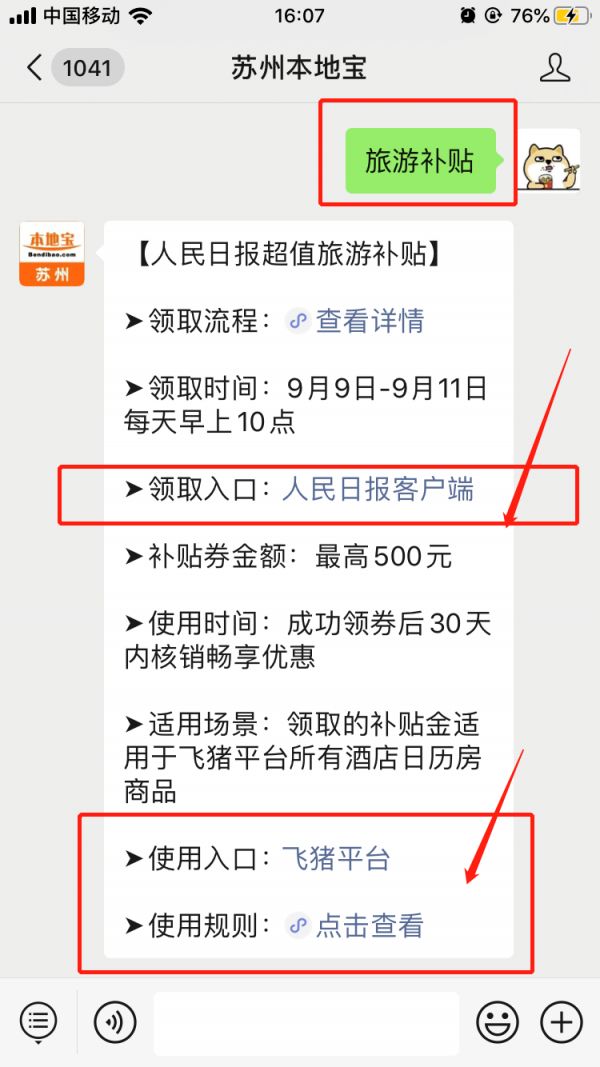
Task: Open the 人民日报客户端 link
Action: [x=377, y=489]
